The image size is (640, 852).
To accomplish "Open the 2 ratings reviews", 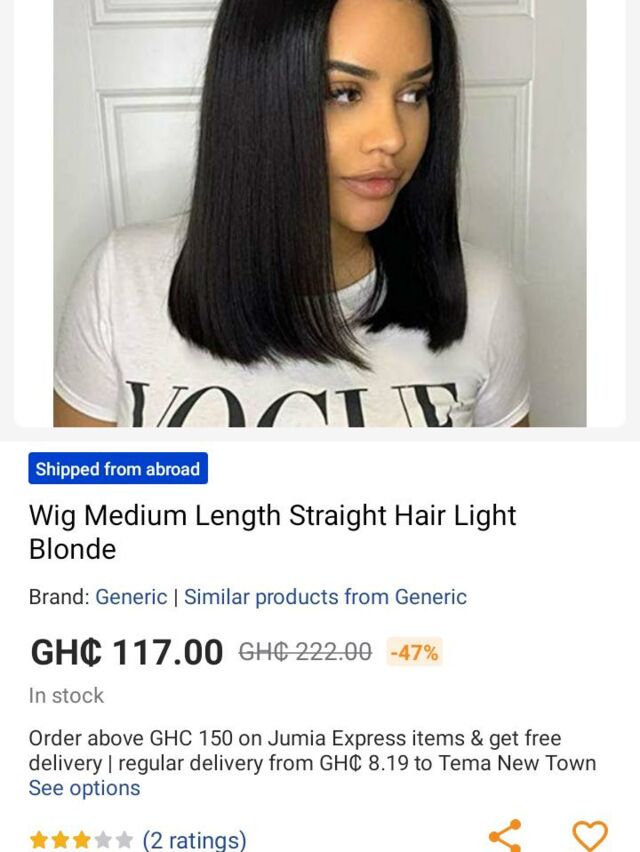I will tap(194, 840).
